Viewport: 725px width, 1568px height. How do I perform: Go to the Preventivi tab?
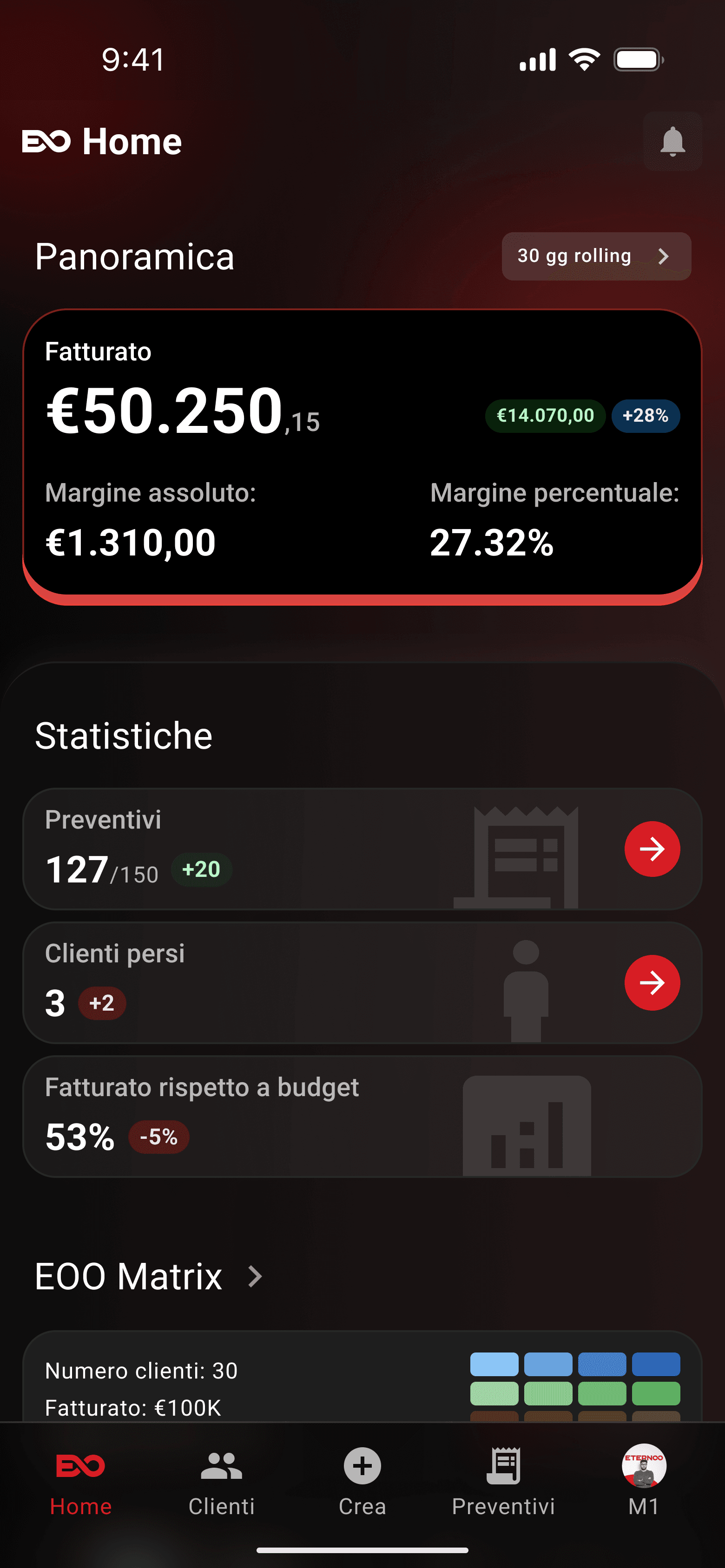(503, 1480)
